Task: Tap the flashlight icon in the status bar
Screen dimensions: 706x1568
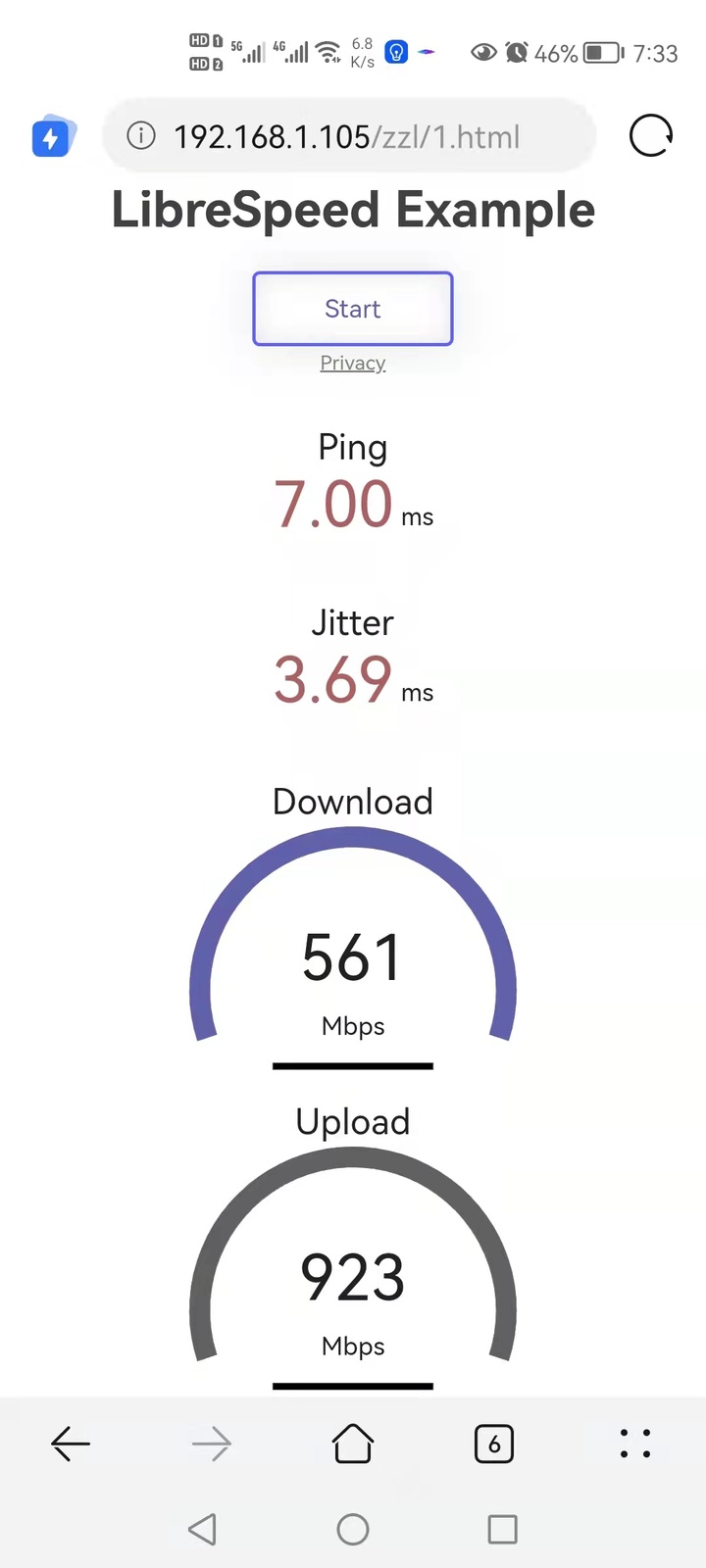Action: pyautogui.click(x=396, y=52)
